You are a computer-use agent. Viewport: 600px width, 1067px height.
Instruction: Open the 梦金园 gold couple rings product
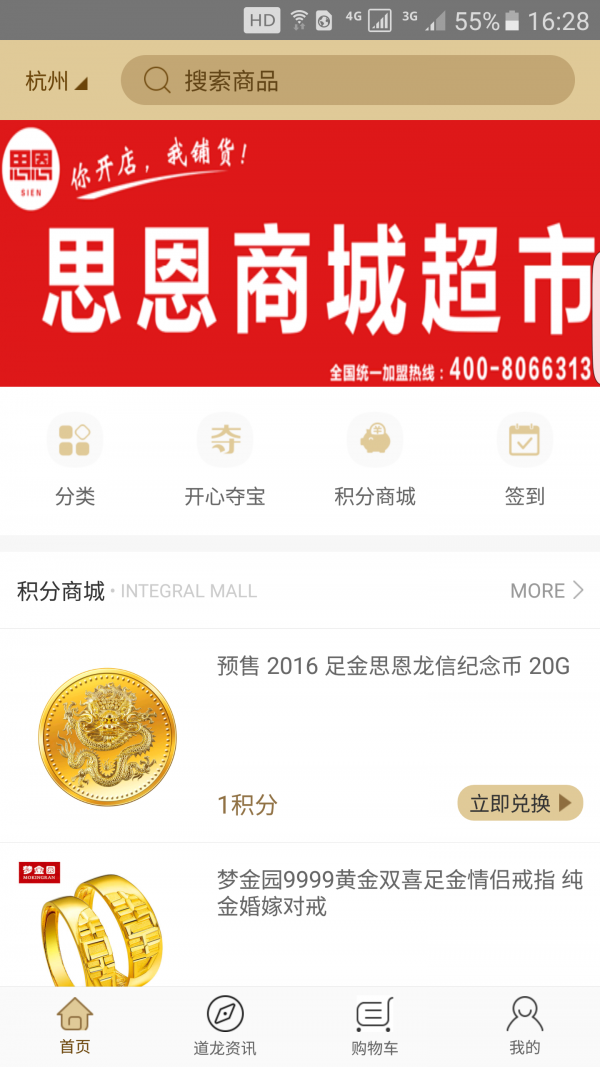tap(400, 894)
